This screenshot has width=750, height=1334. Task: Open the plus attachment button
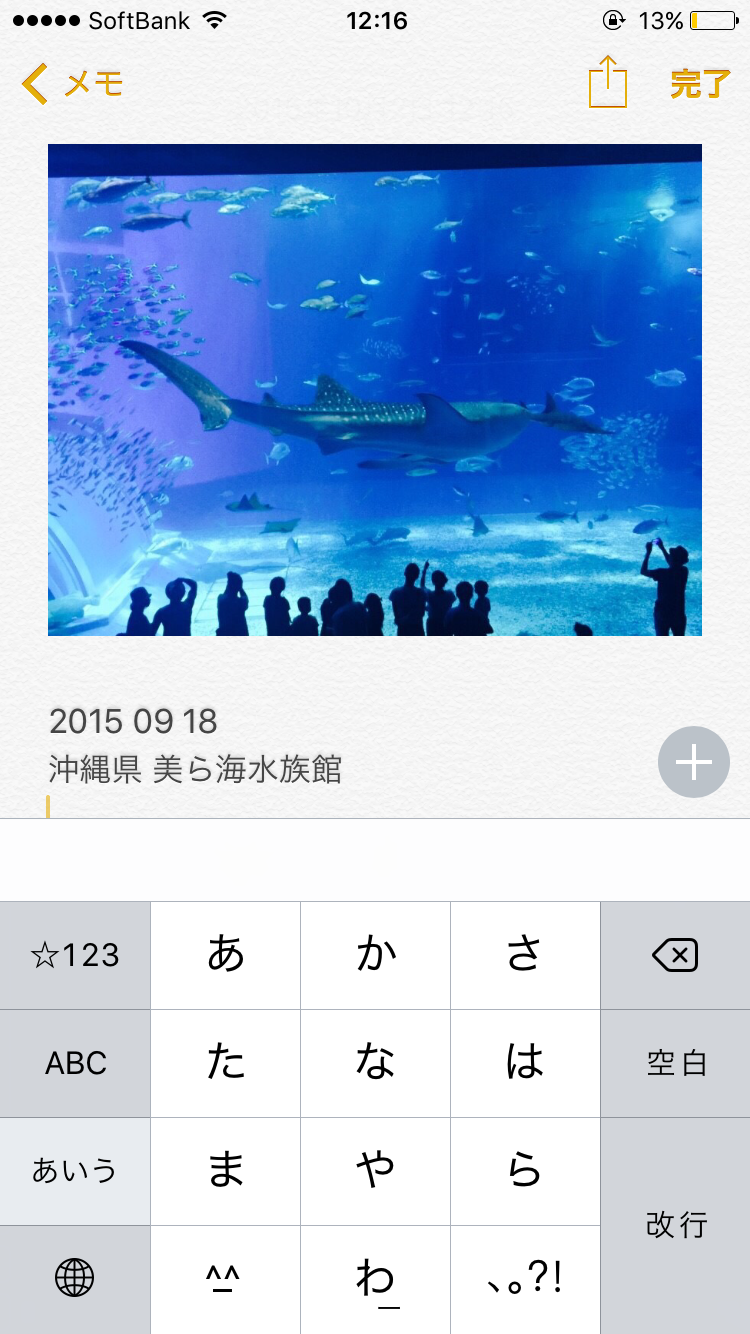(x=693, y=762)
